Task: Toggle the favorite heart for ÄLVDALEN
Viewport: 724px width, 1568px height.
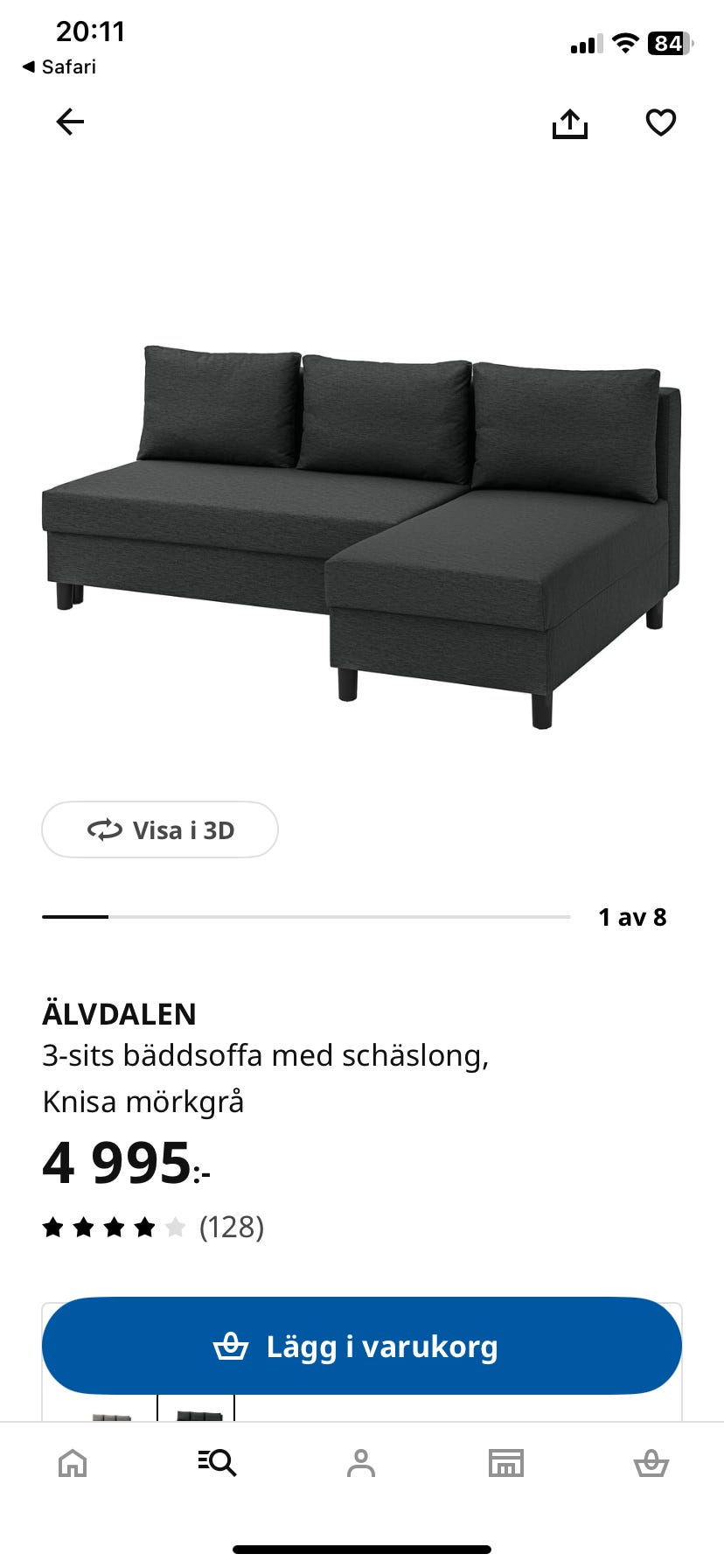Action: pos(660,122)
